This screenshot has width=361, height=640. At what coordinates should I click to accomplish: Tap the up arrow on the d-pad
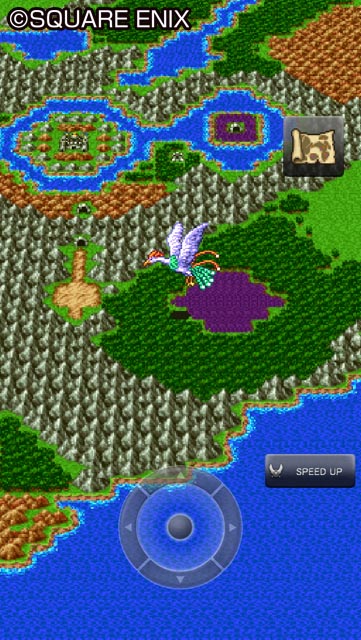[x=180, y=476]
